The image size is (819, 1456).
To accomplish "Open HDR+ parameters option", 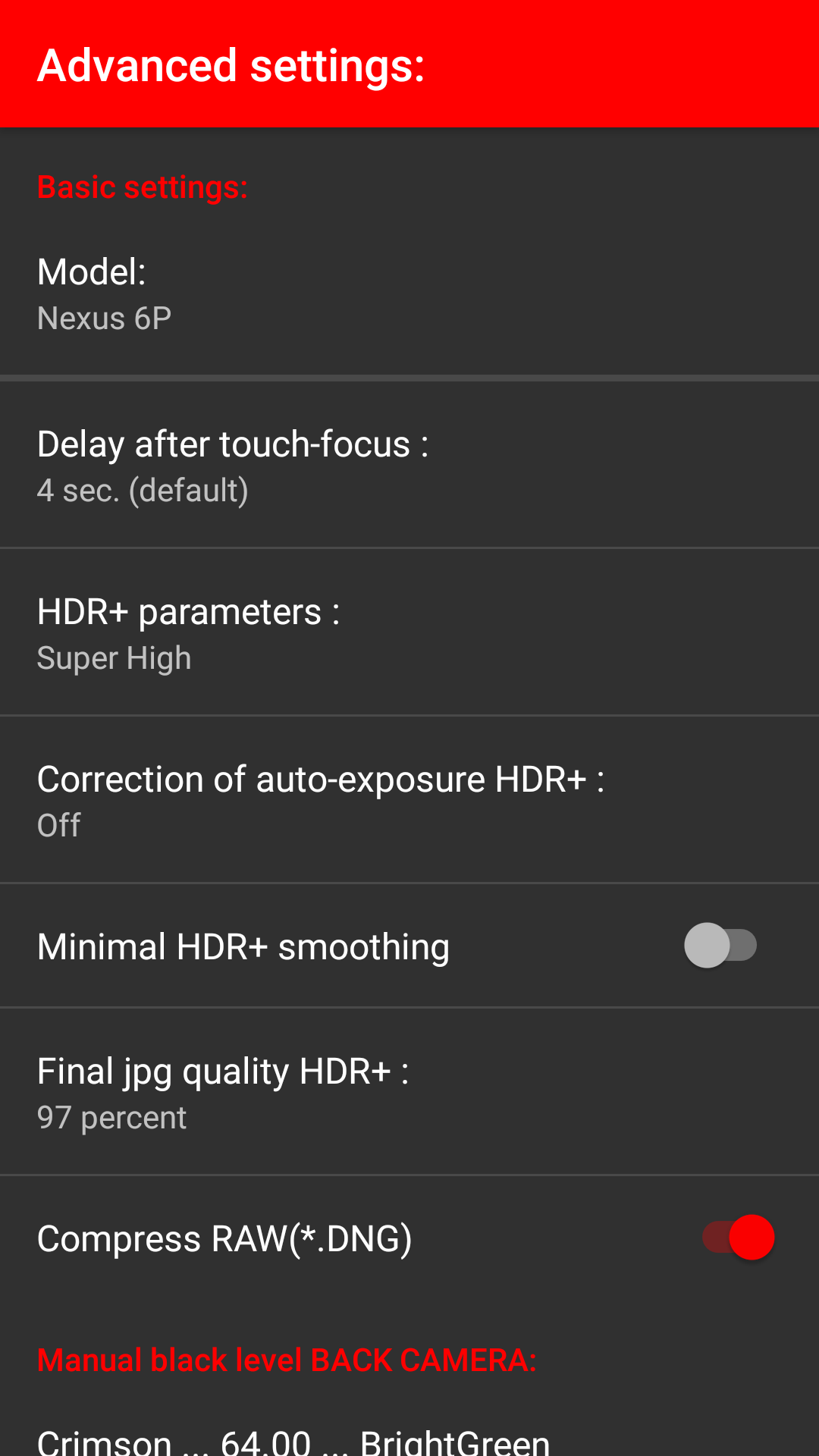I will click(409, 633).
